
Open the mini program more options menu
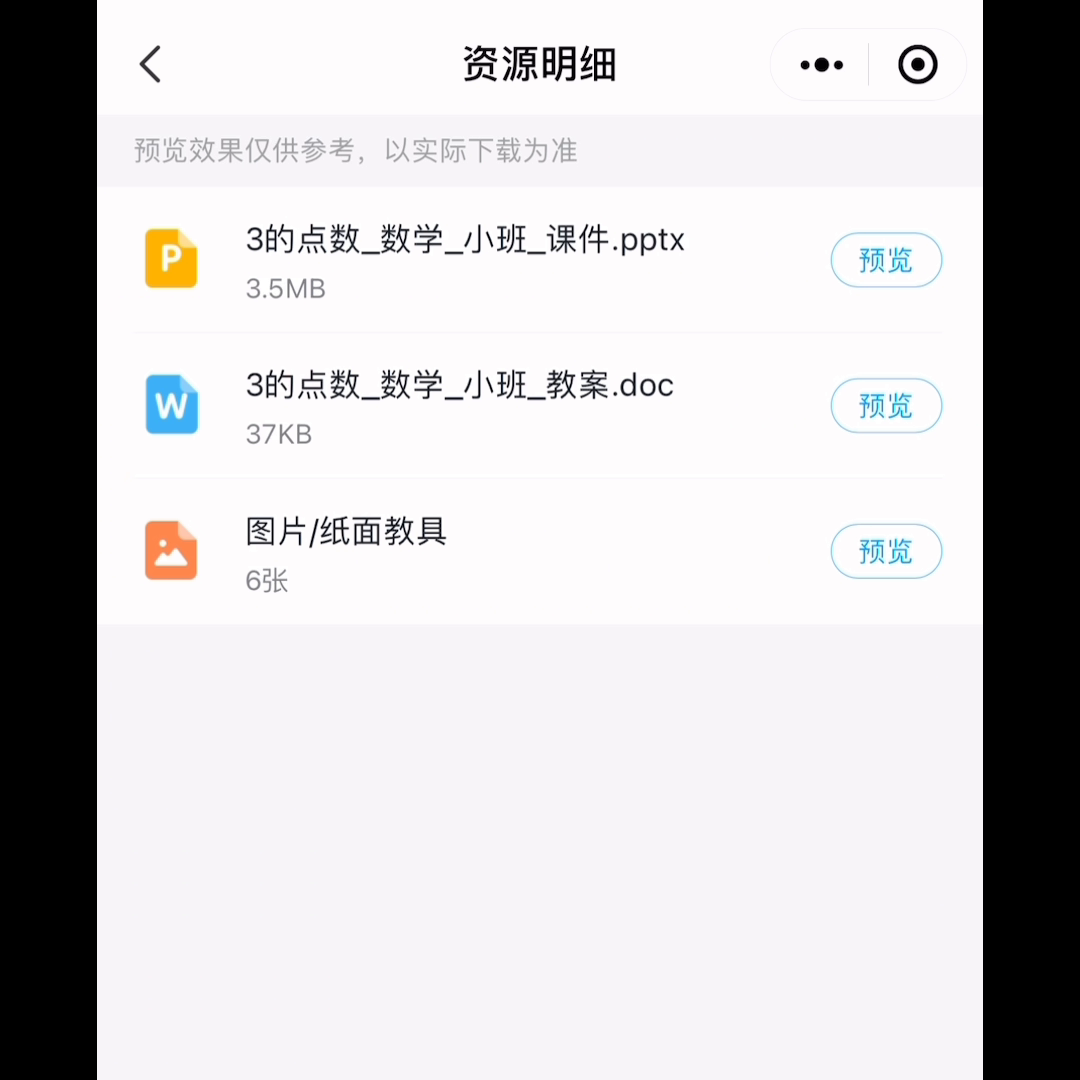click(x=821, y=65)
